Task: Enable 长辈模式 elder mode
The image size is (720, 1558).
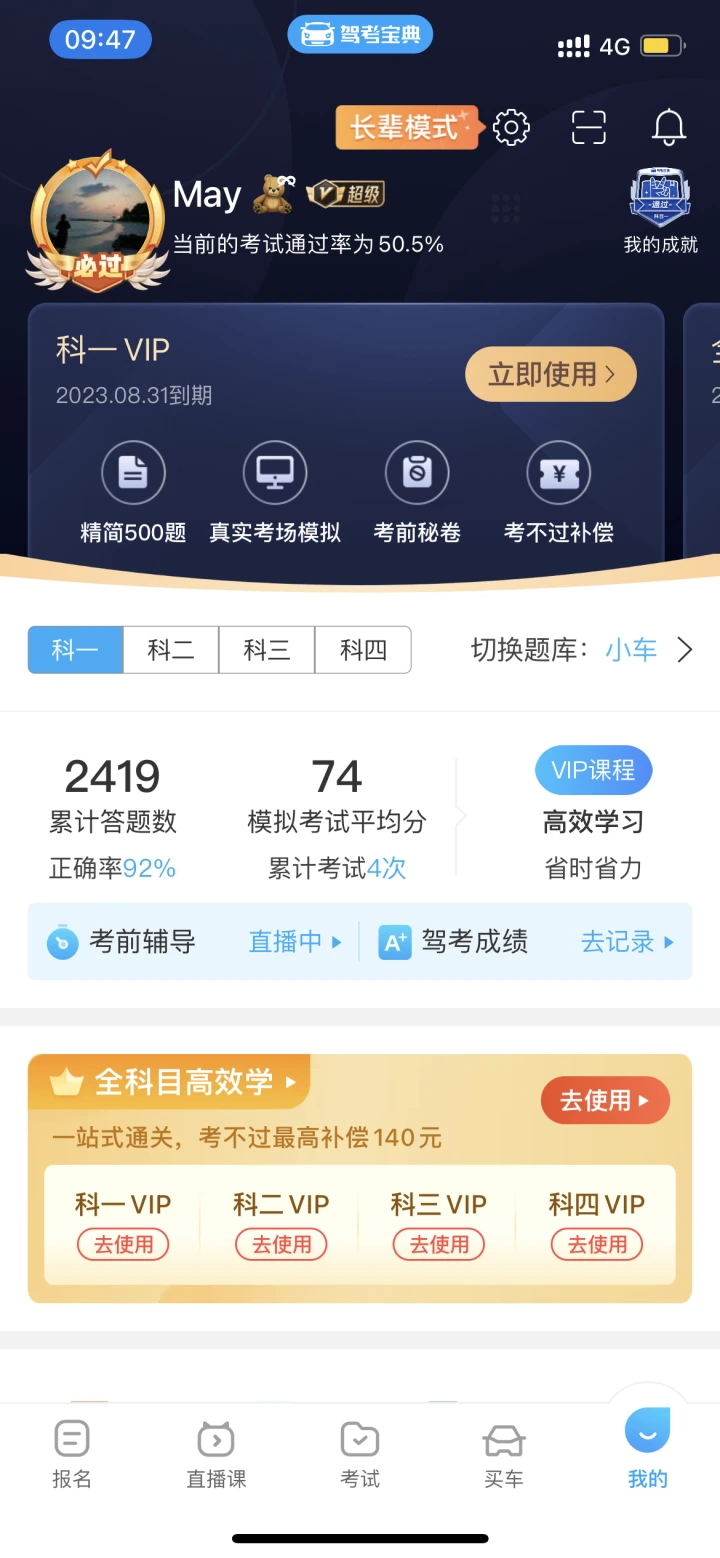Action: click(408, 128)
